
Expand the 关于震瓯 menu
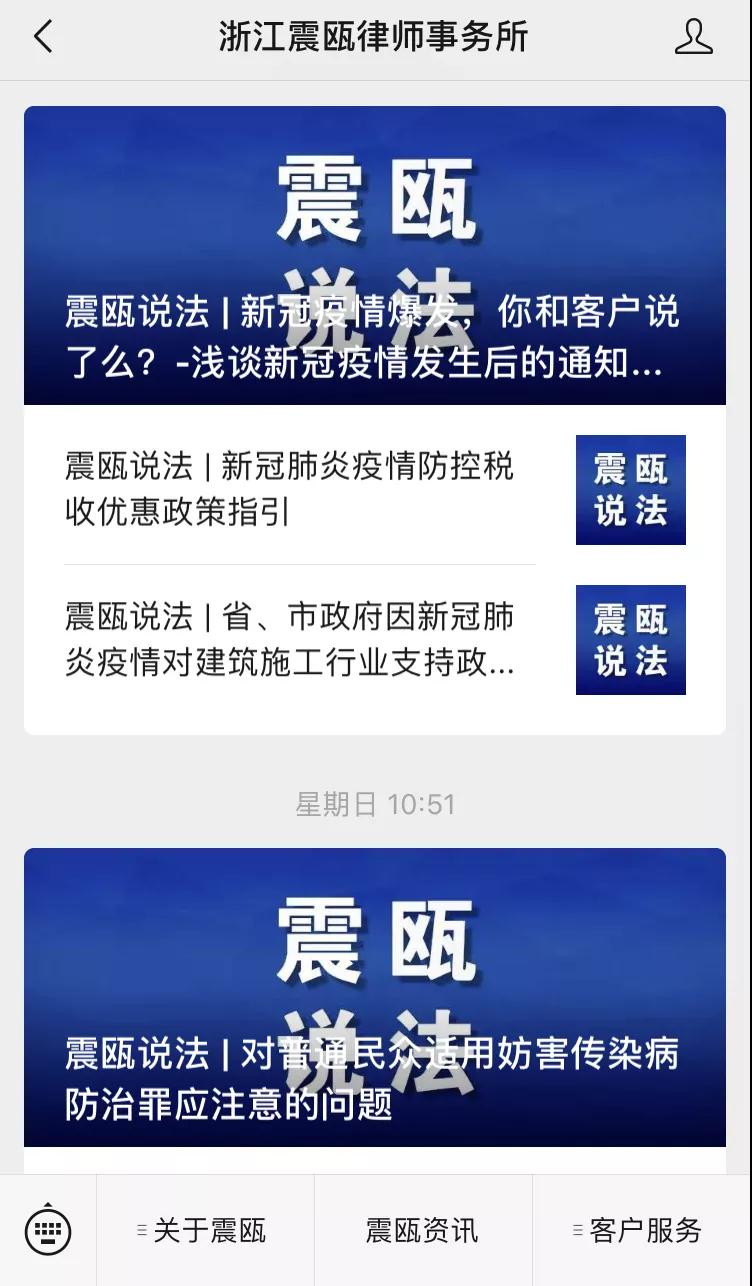point(205,1230)
